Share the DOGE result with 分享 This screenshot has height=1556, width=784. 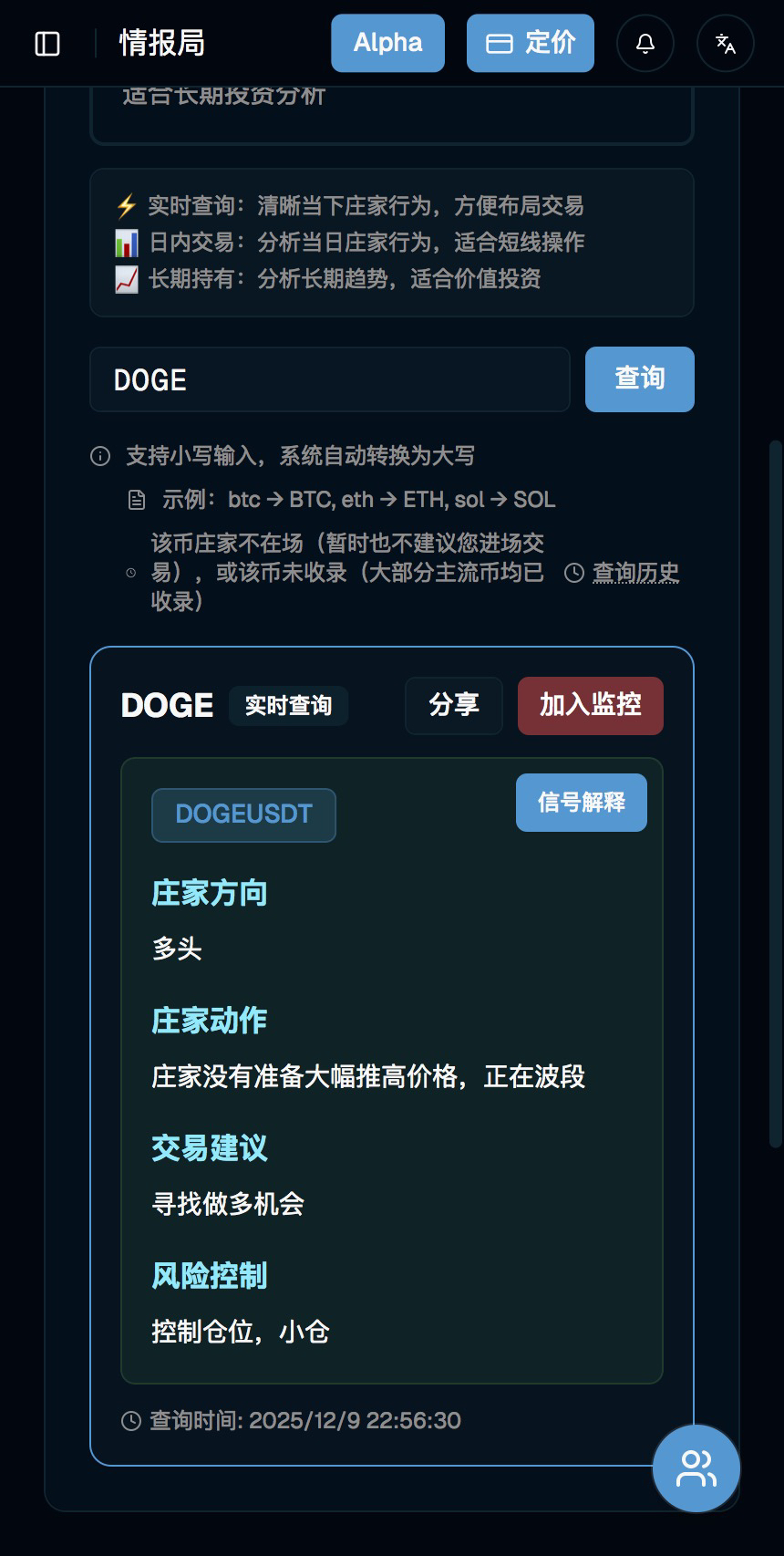[453, 705]
